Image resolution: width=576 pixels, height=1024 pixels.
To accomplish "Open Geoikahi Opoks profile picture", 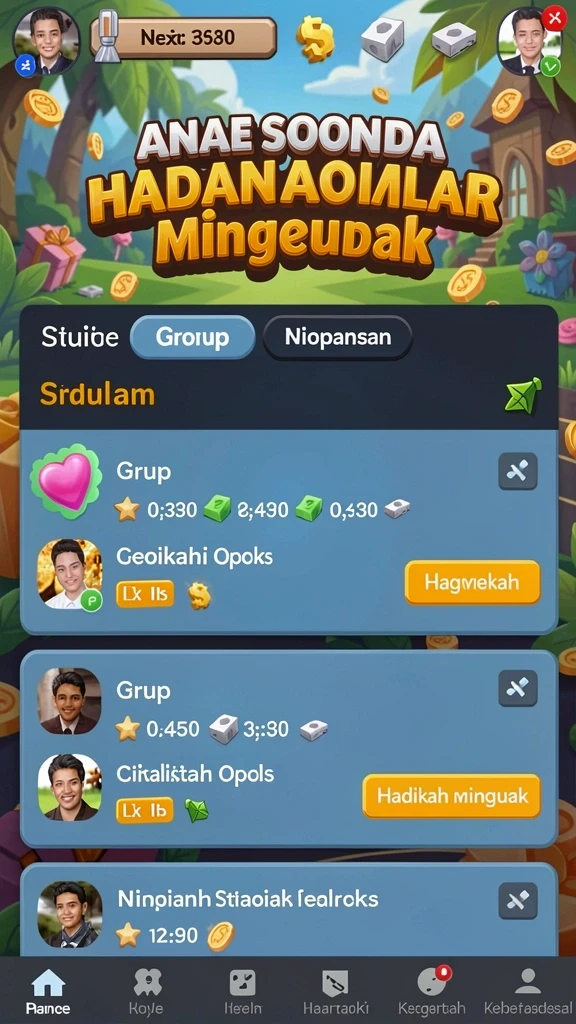I will 70,575.
